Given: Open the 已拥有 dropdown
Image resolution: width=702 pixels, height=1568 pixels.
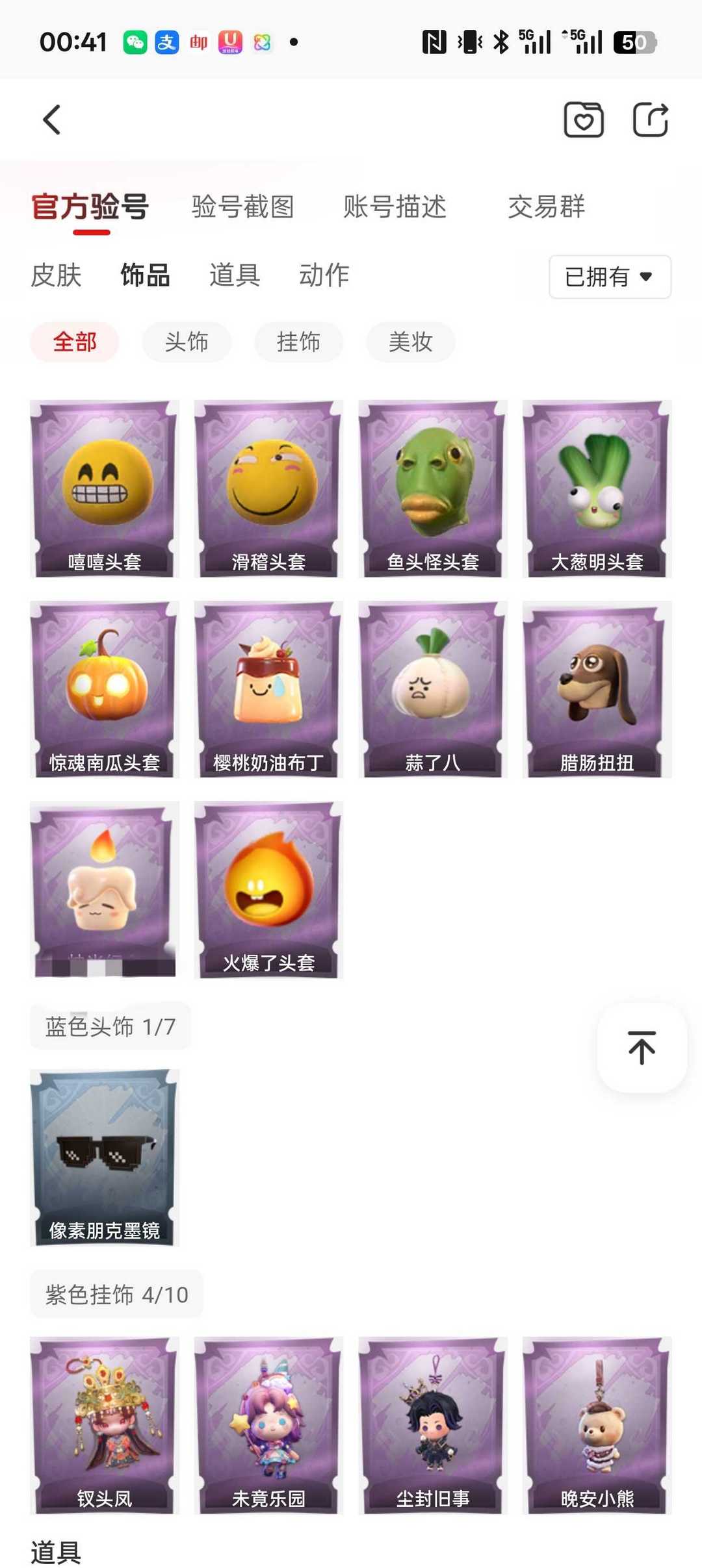Looking at the screenshot, I should [608, 277].
